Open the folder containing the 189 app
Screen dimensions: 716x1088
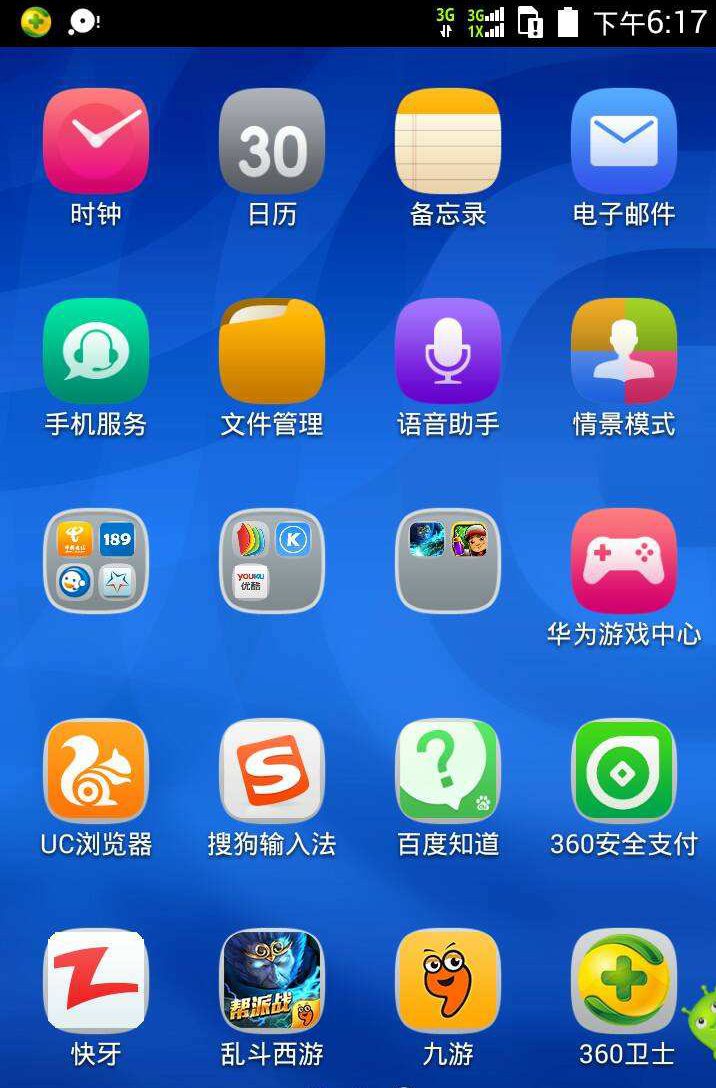pyautogui.click(x=96, y=560)
